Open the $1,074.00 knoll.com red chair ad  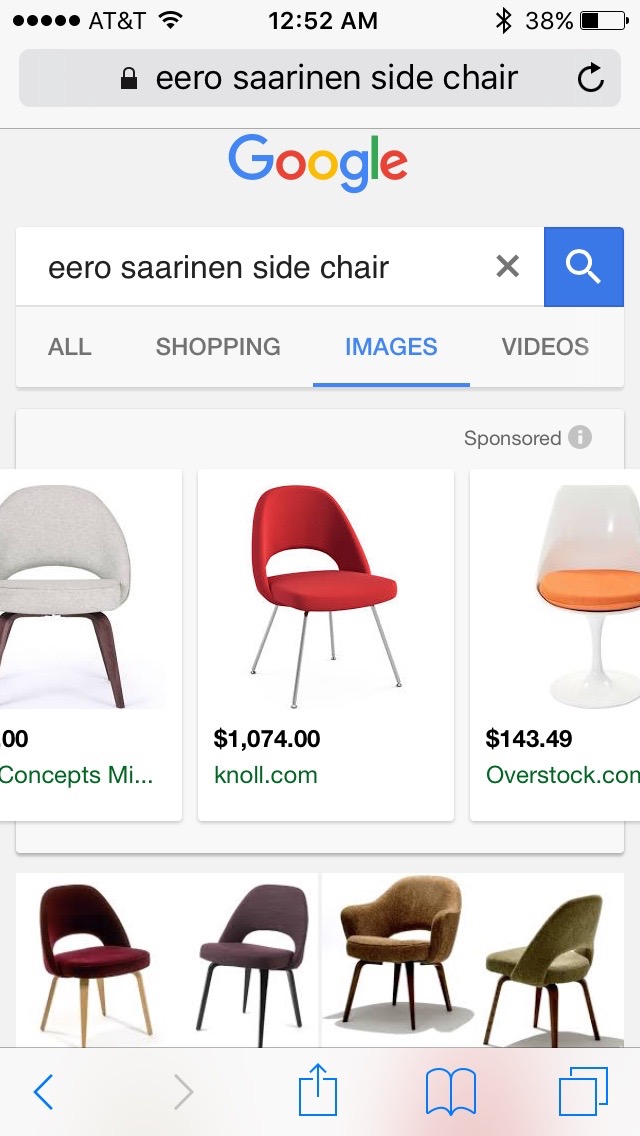[x=325, y=640]
